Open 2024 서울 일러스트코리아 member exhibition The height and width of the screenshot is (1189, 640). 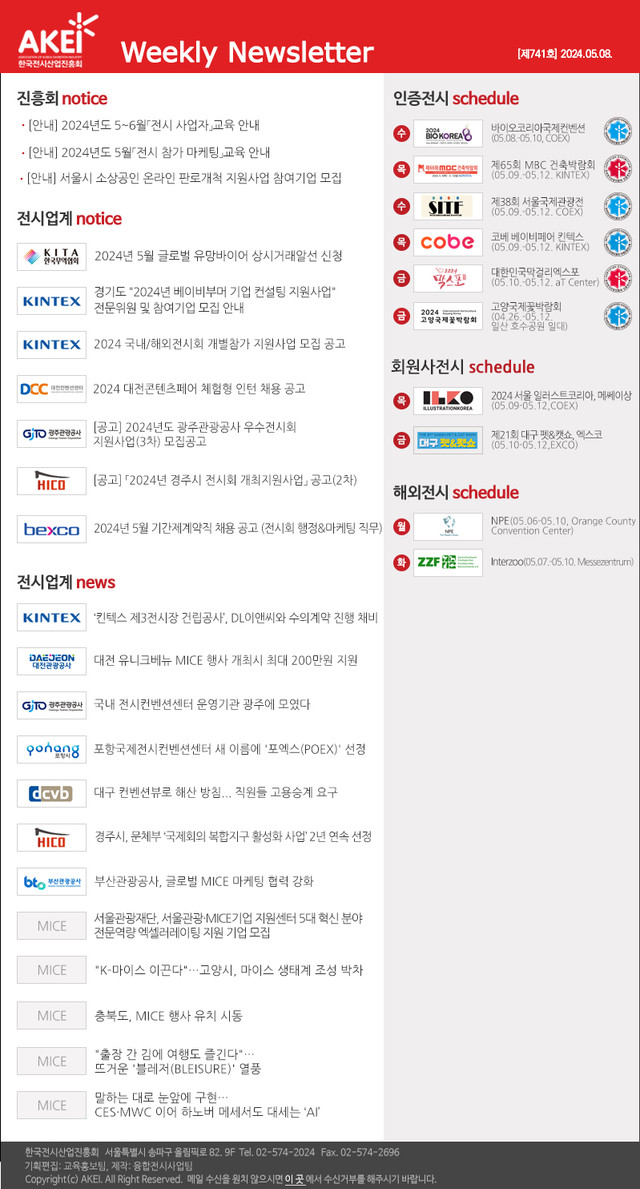(x=560, y=401)
